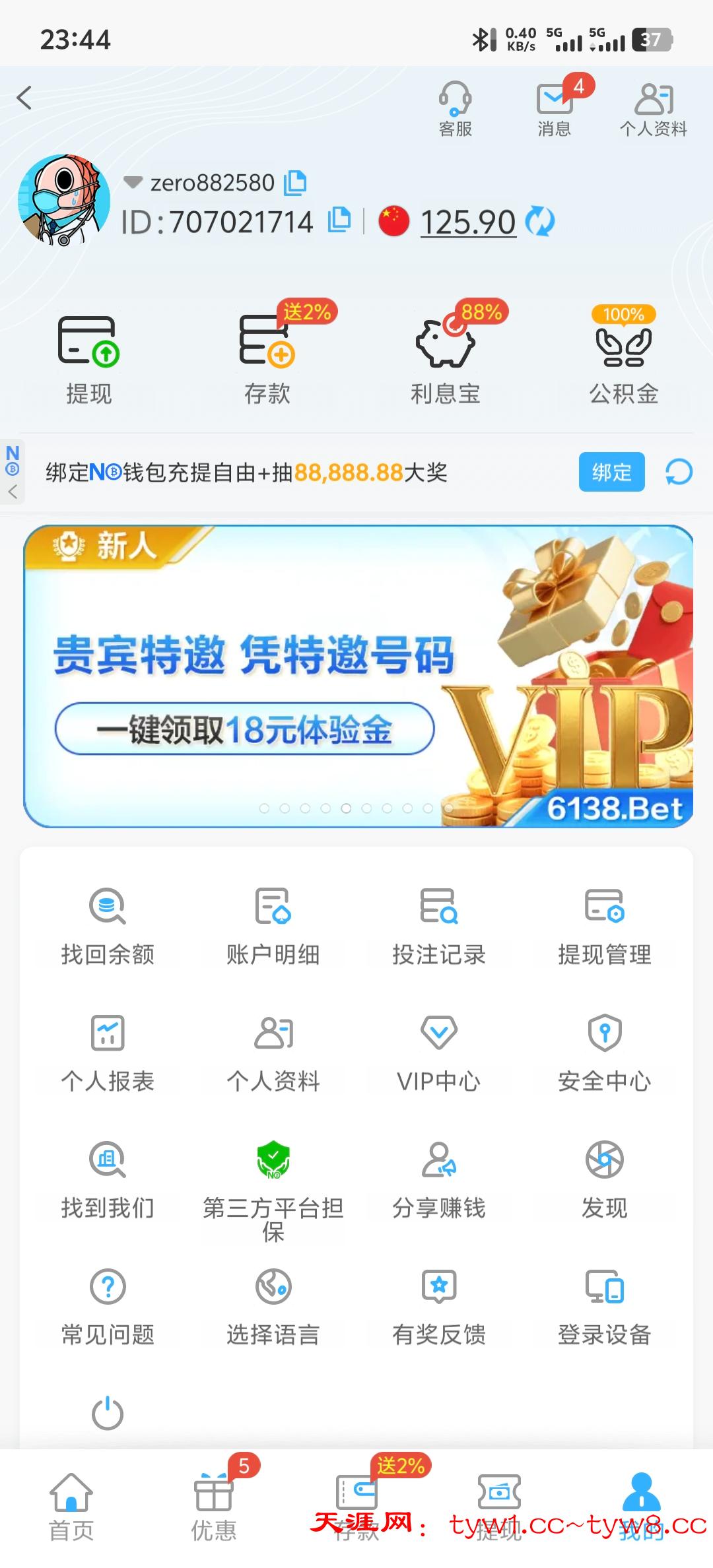Refresh the 125.90 balance
This screenshot has height=1568, width=713.
coord(540,222)
